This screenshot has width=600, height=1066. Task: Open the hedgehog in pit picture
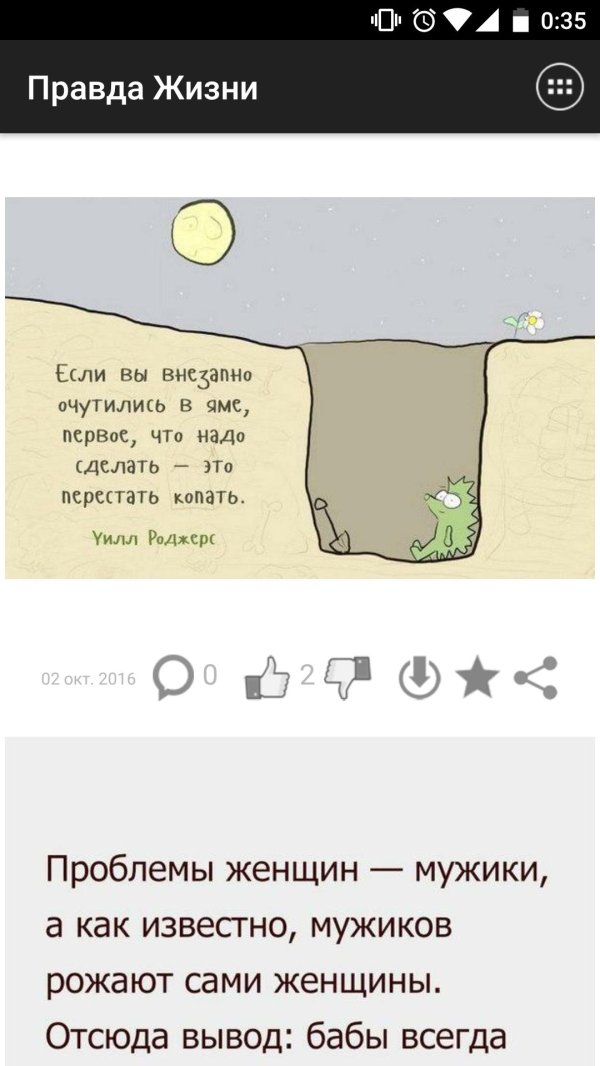pos(300,388)
